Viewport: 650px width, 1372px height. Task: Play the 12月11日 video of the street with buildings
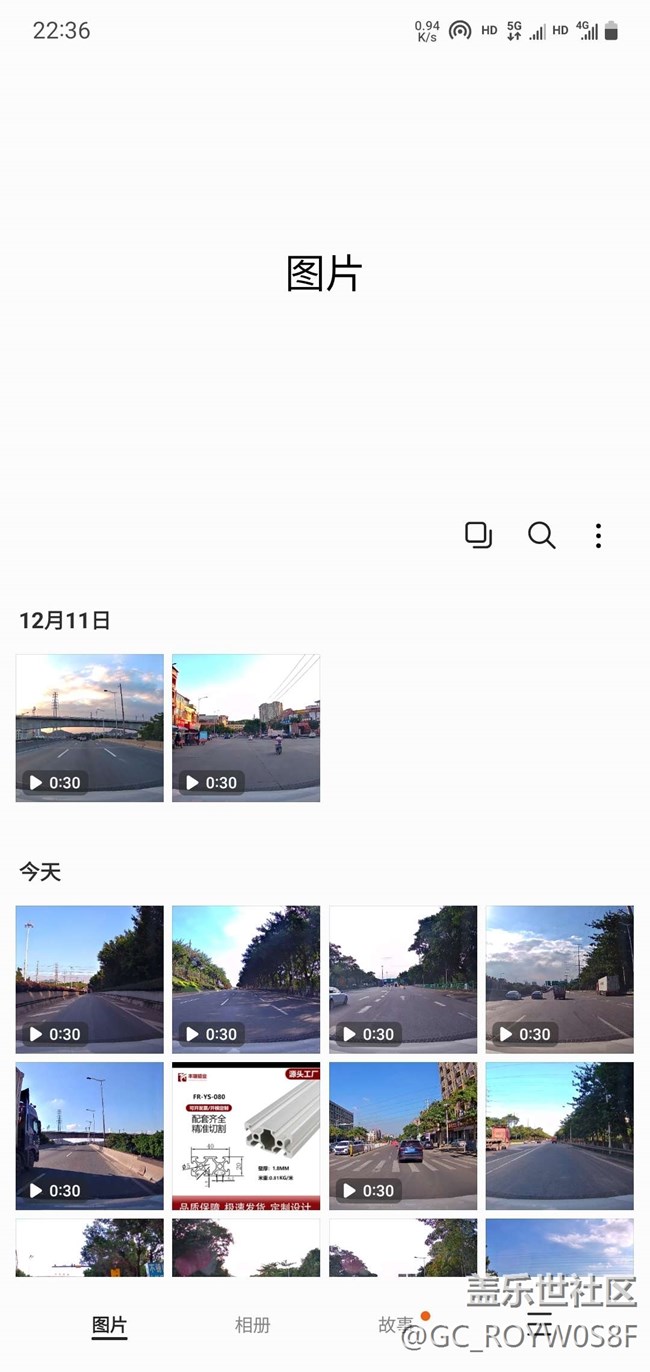[246, 728]
